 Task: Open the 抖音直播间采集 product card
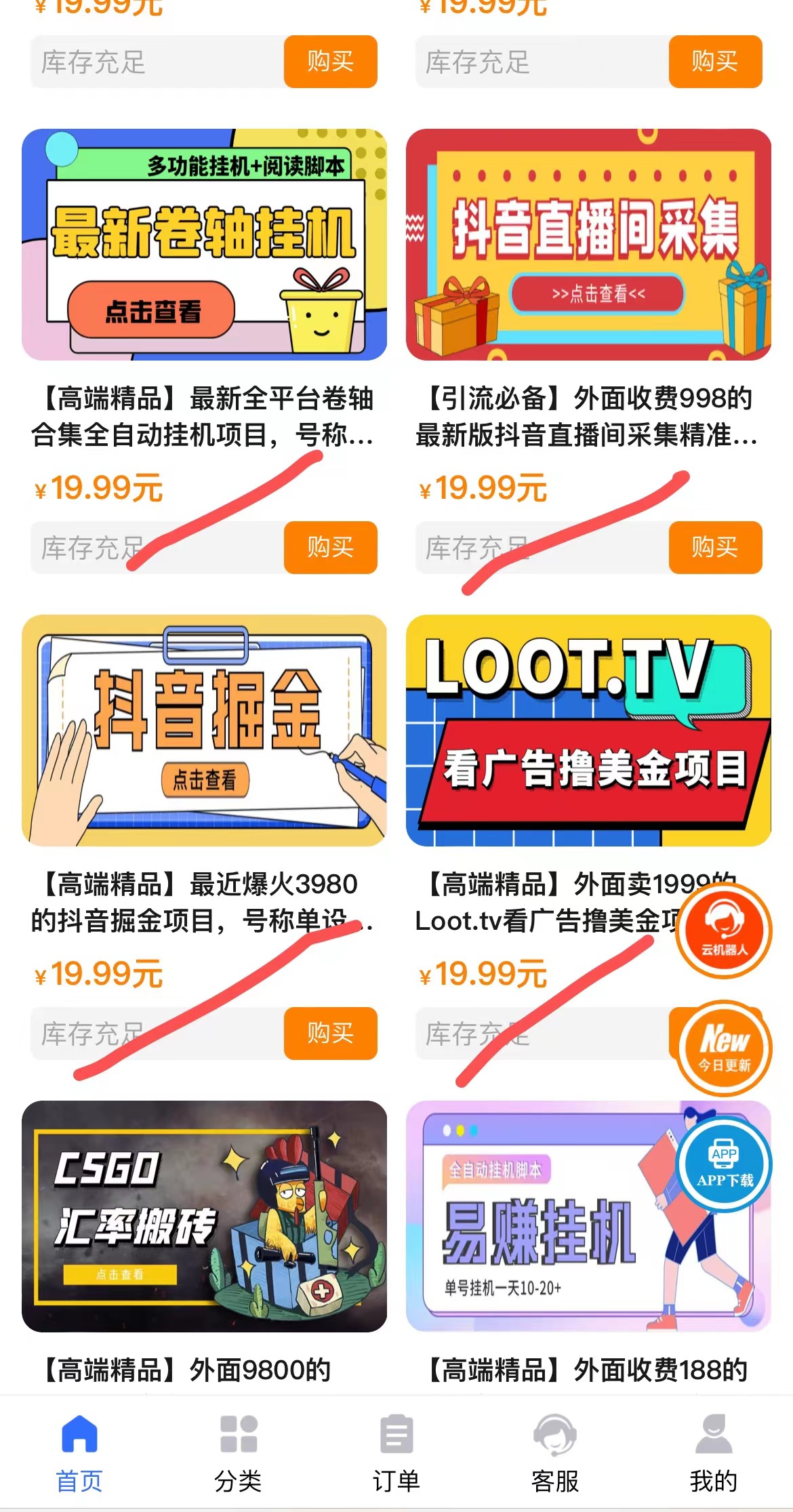[588, 245]
